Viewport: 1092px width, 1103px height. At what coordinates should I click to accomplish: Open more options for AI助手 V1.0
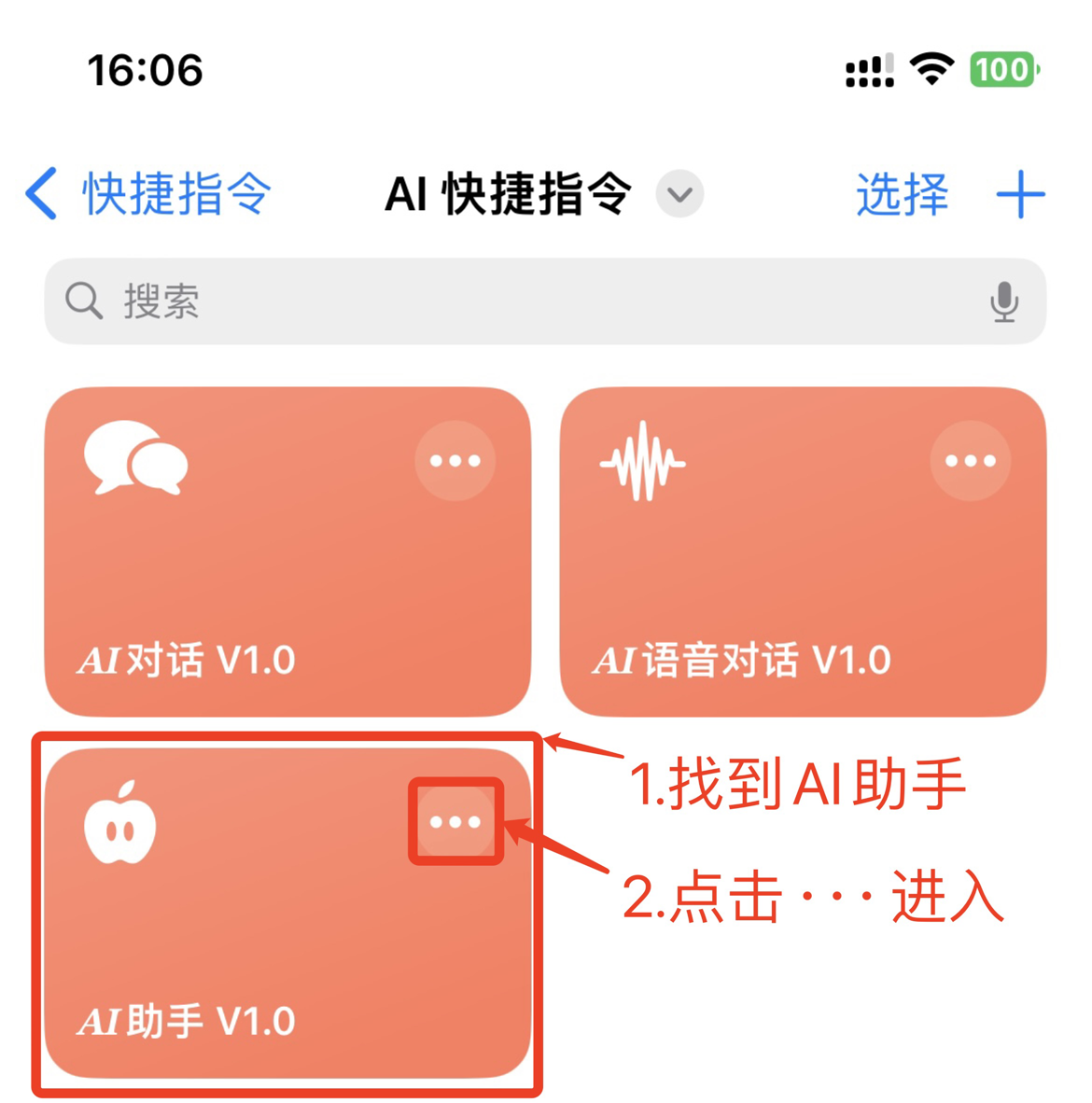pos(455,822)
